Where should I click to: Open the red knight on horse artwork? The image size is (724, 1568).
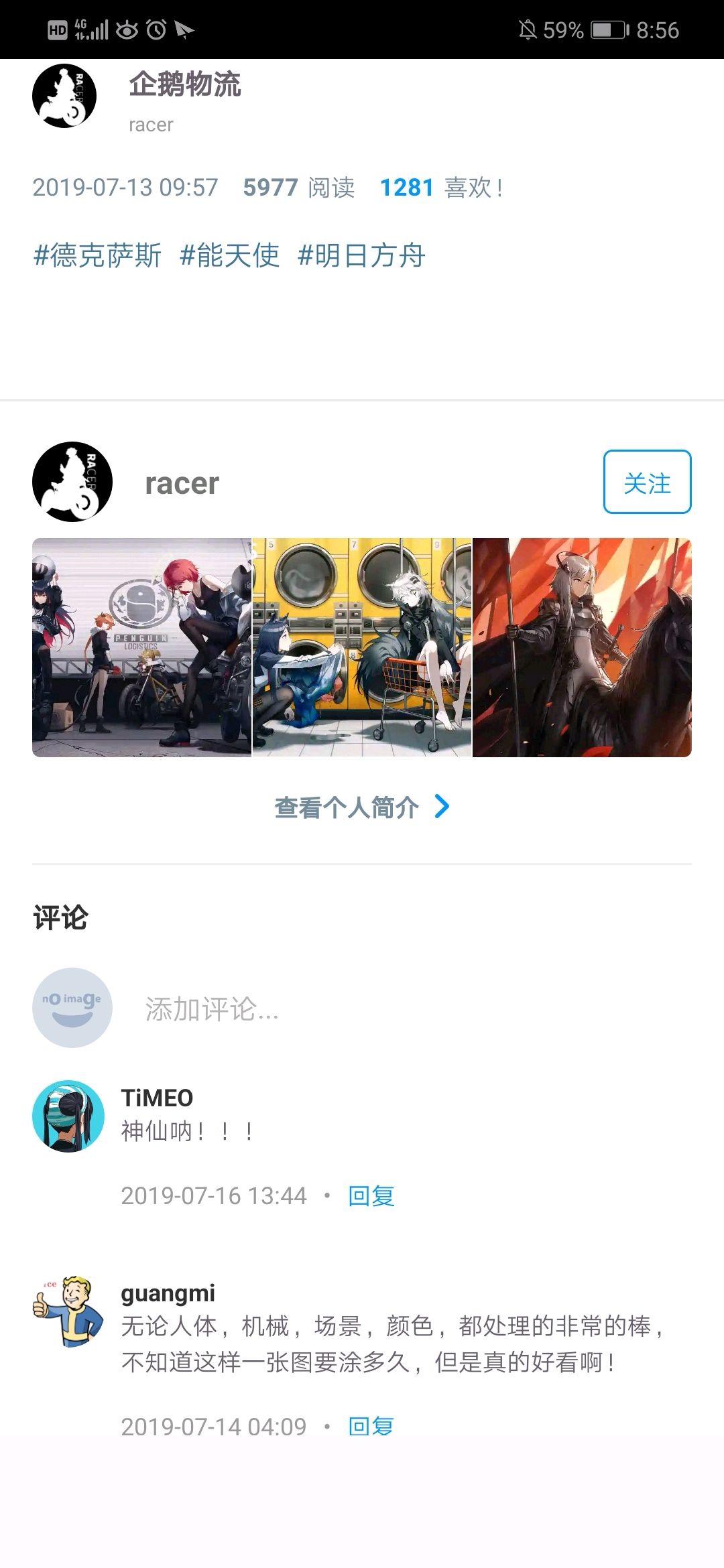[582, 647]
